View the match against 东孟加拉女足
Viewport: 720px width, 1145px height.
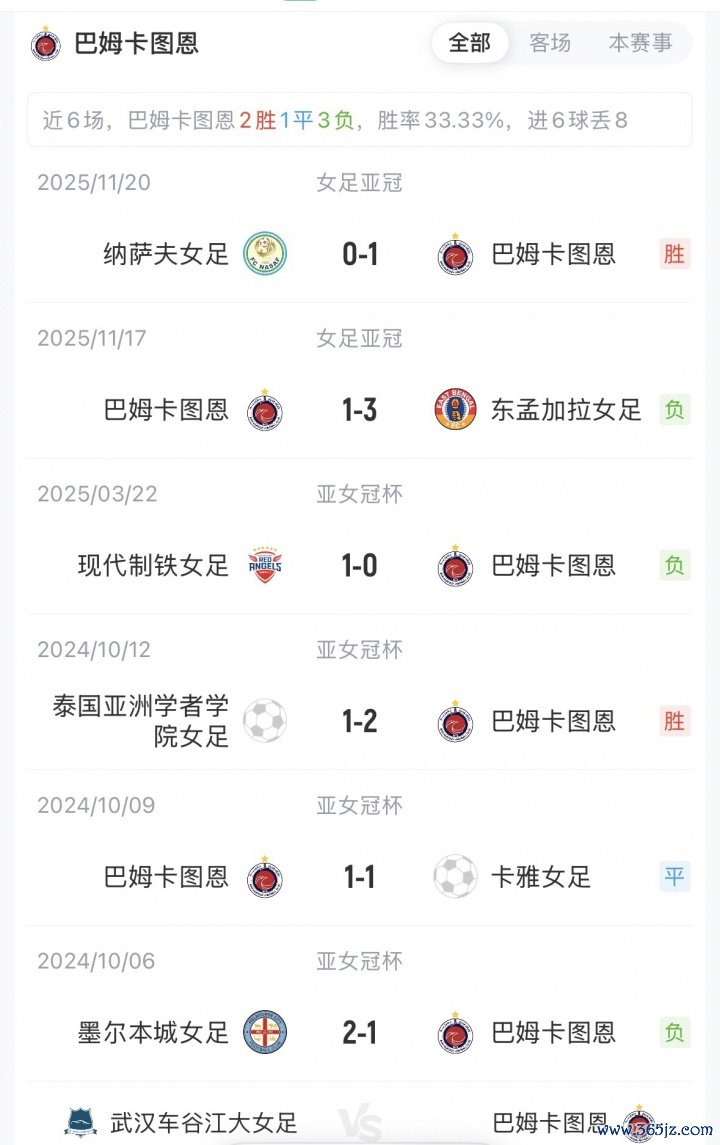(360, 410)
